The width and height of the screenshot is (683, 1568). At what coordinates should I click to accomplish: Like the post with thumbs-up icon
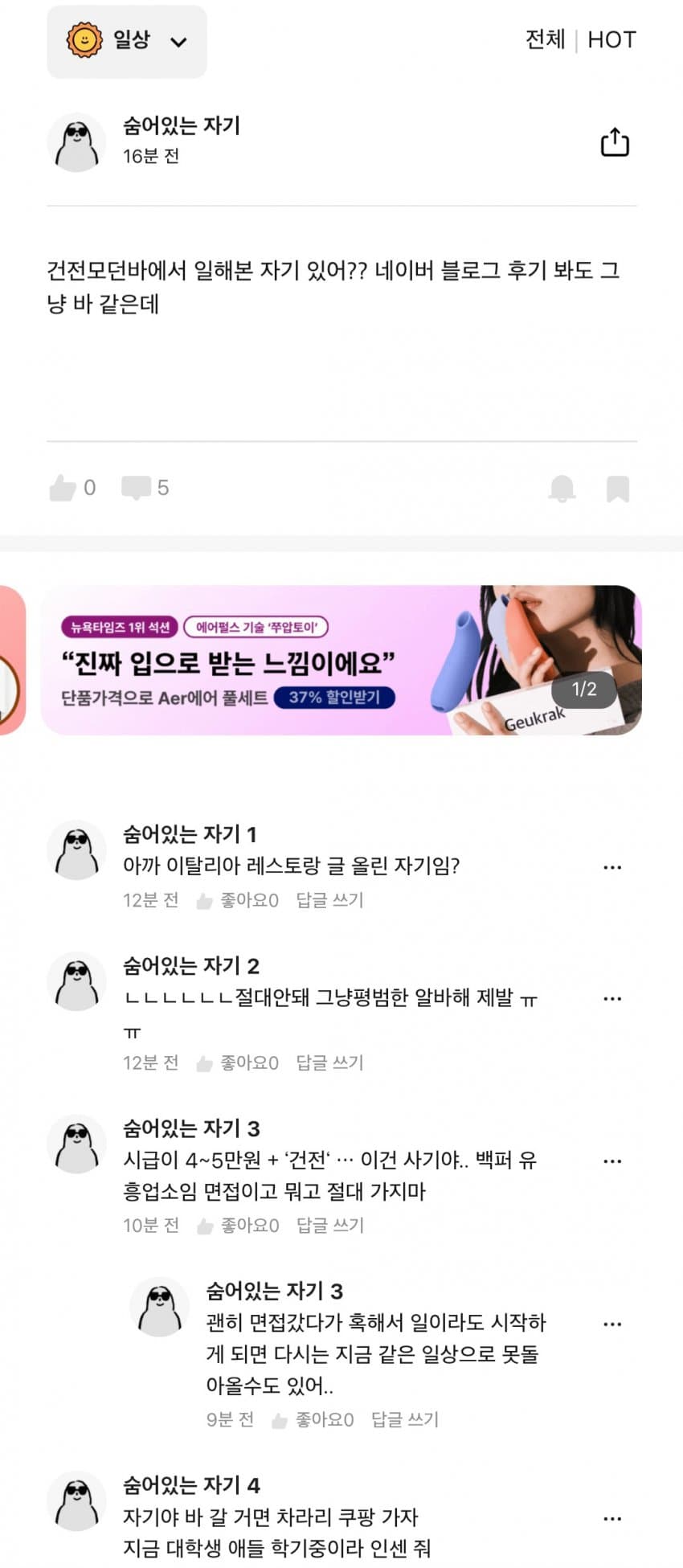(x=63, y=488)
